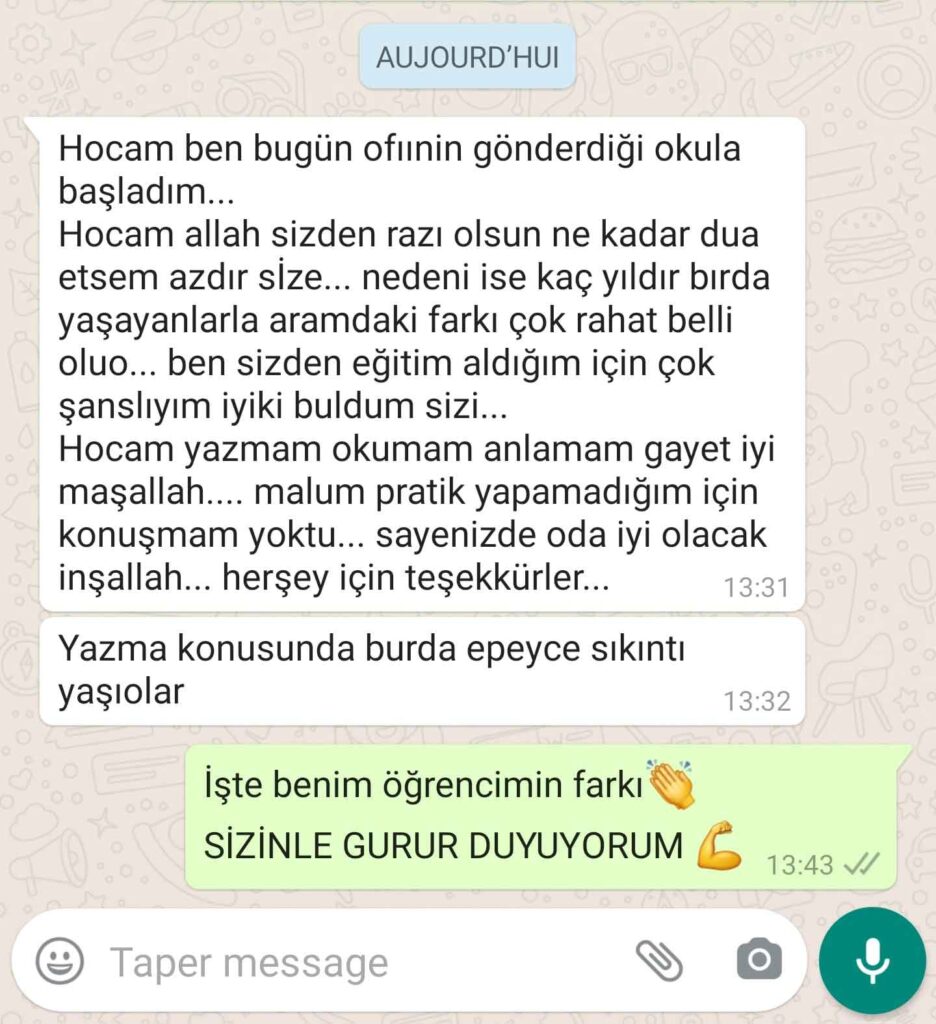Attach a file with the paperclip
This screenshot has width=936, height=1024.
(x=659, y=961)
